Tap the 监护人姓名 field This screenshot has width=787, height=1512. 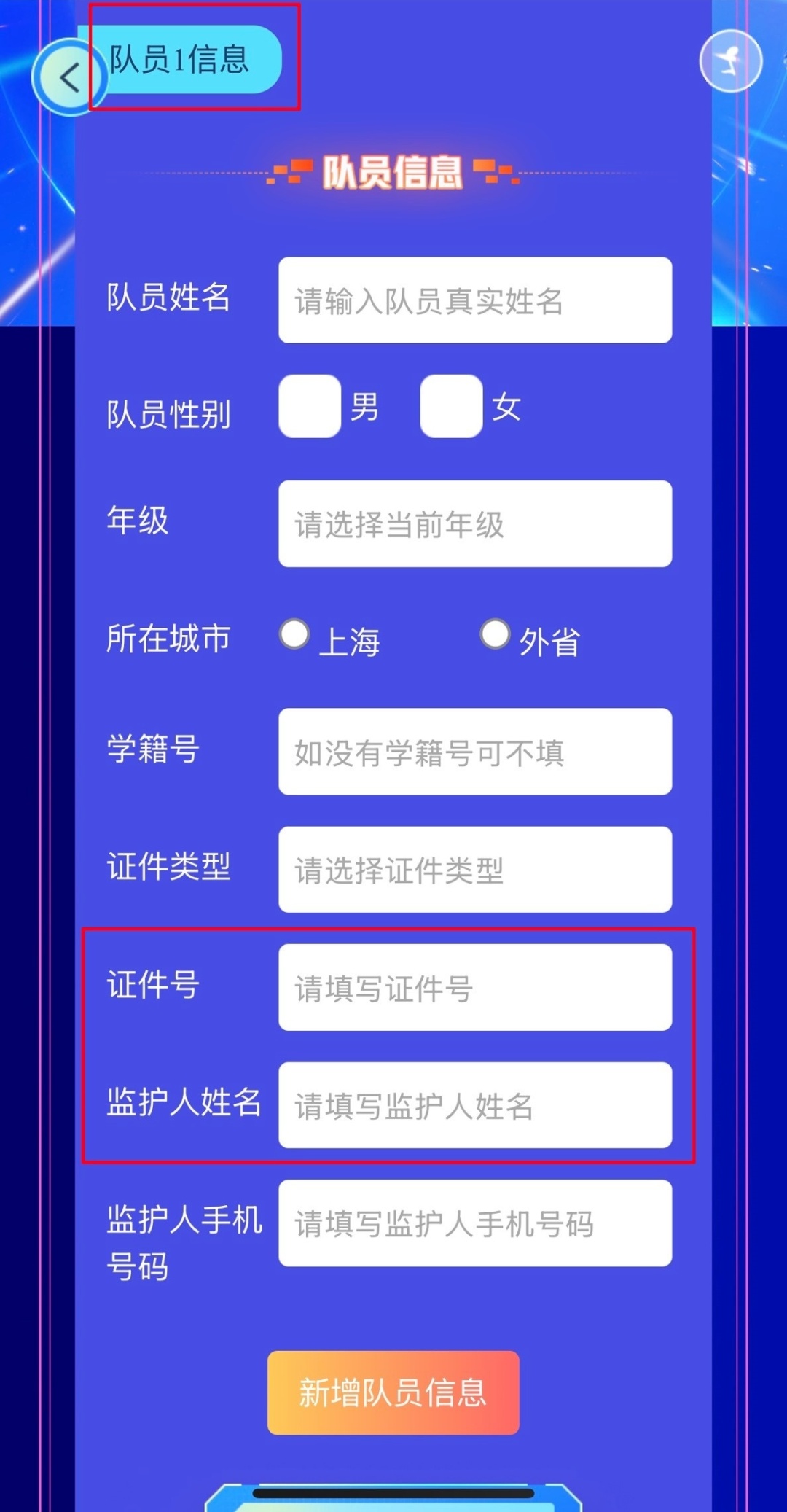tap(474, 1105)
